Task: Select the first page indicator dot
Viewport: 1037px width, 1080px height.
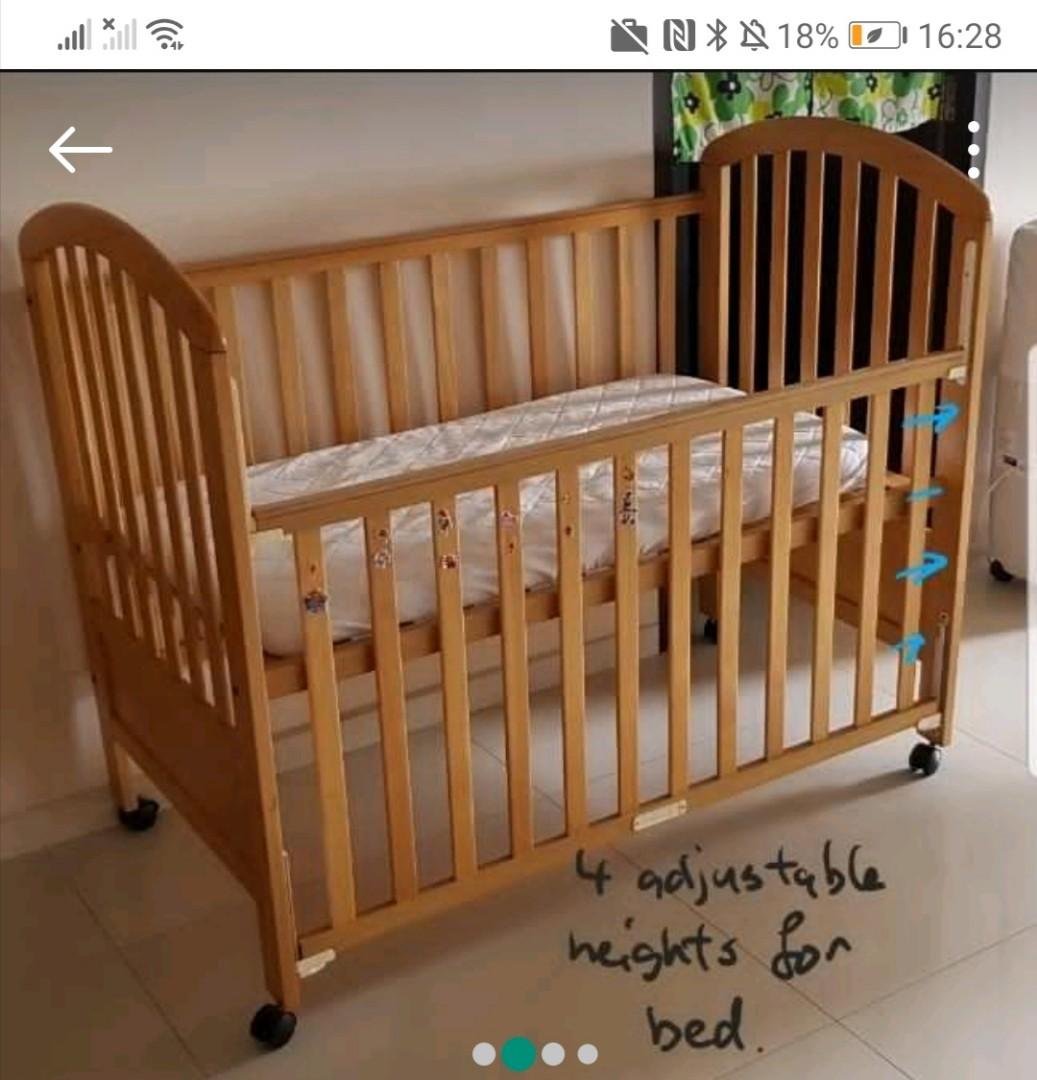Action: [x=483, y=1053]
